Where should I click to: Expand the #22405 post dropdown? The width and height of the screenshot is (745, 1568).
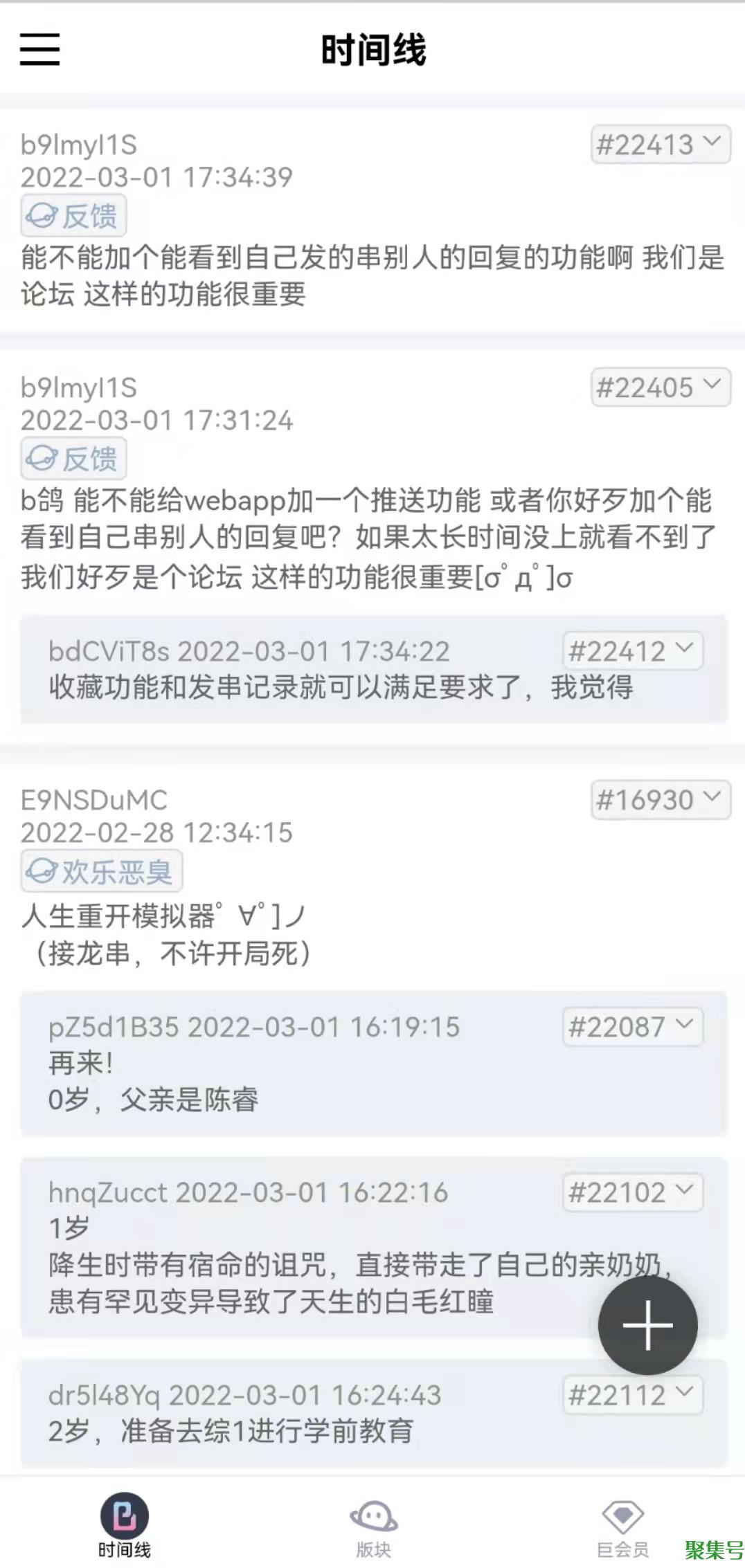point(660,387)
